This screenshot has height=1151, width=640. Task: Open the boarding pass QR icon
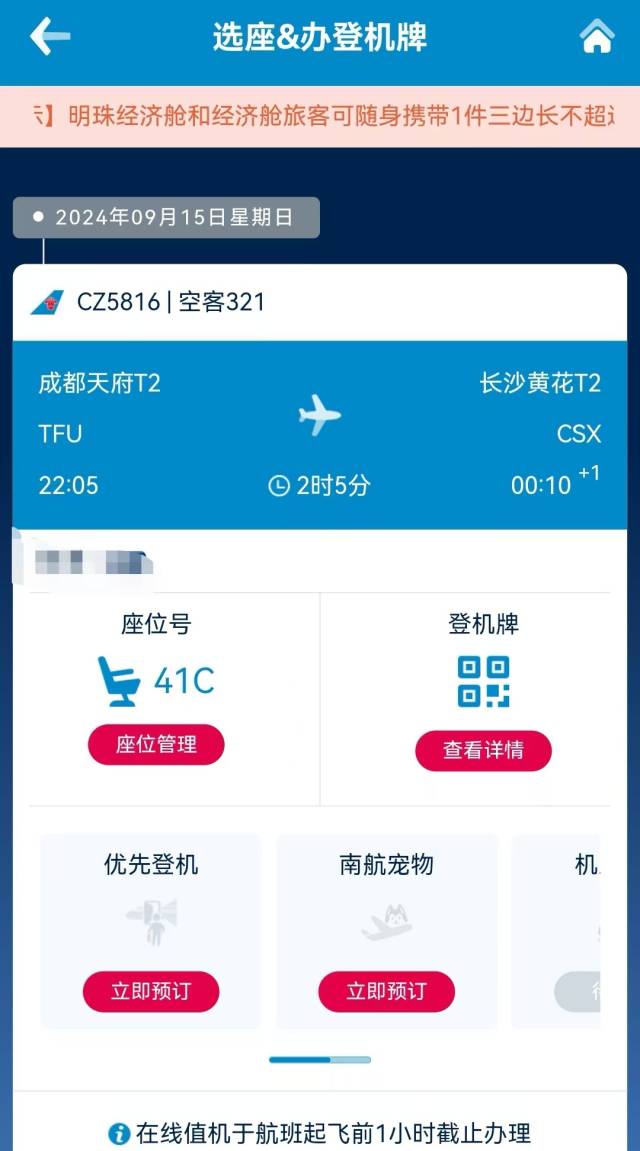[483, 682]
